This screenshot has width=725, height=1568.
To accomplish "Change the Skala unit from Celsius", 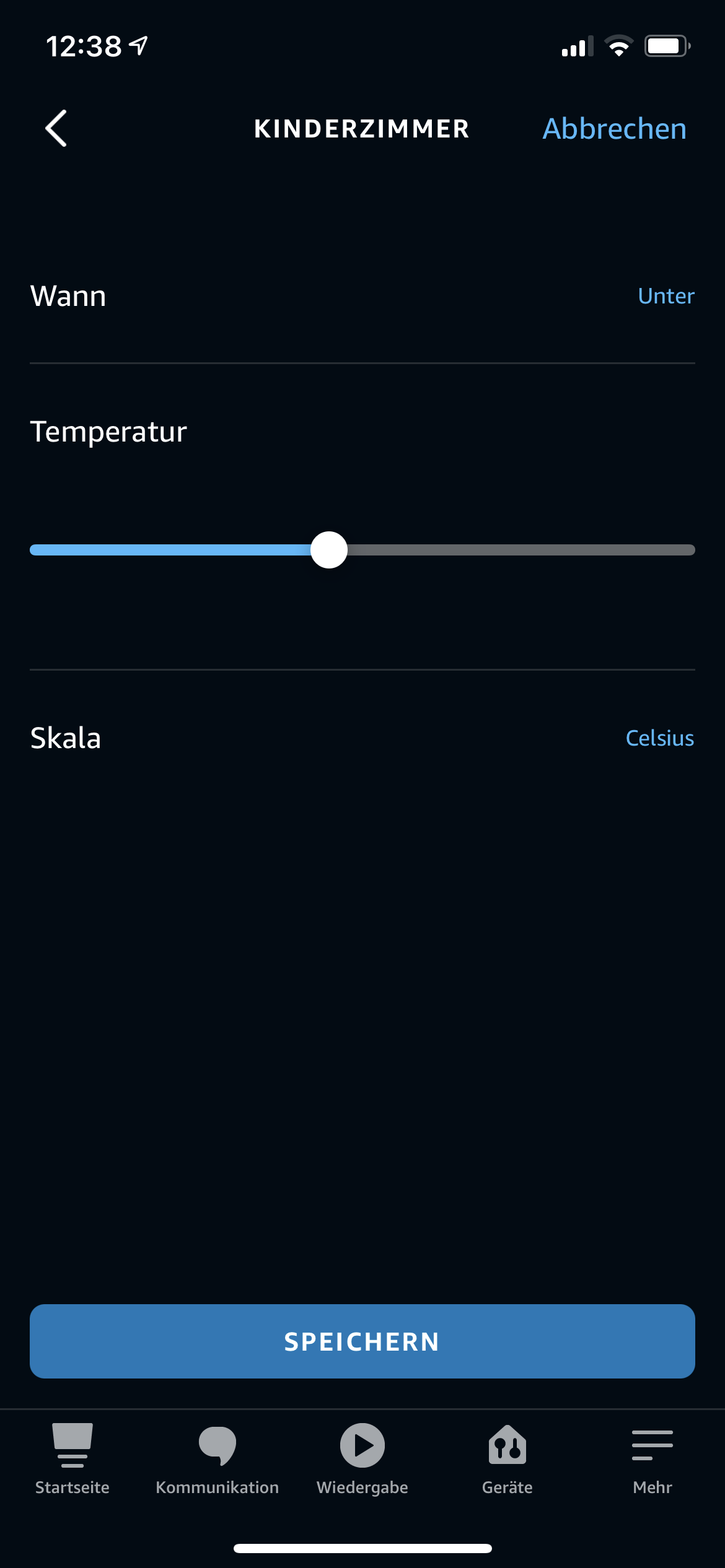I will point(659,738).
